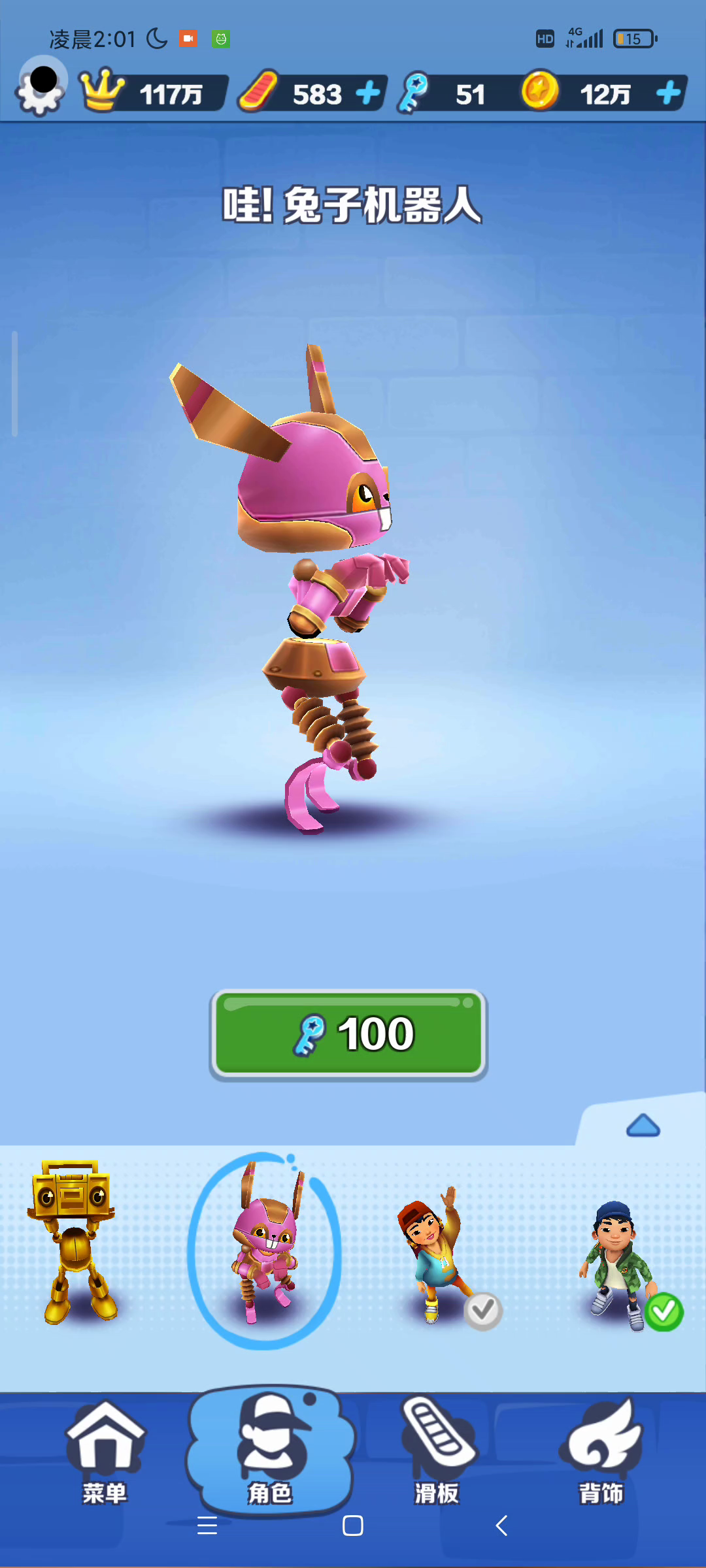Viewport: 706px width, 1568px height.
Task: Go back with the system back button
Action: click(x=502, y=1526)
